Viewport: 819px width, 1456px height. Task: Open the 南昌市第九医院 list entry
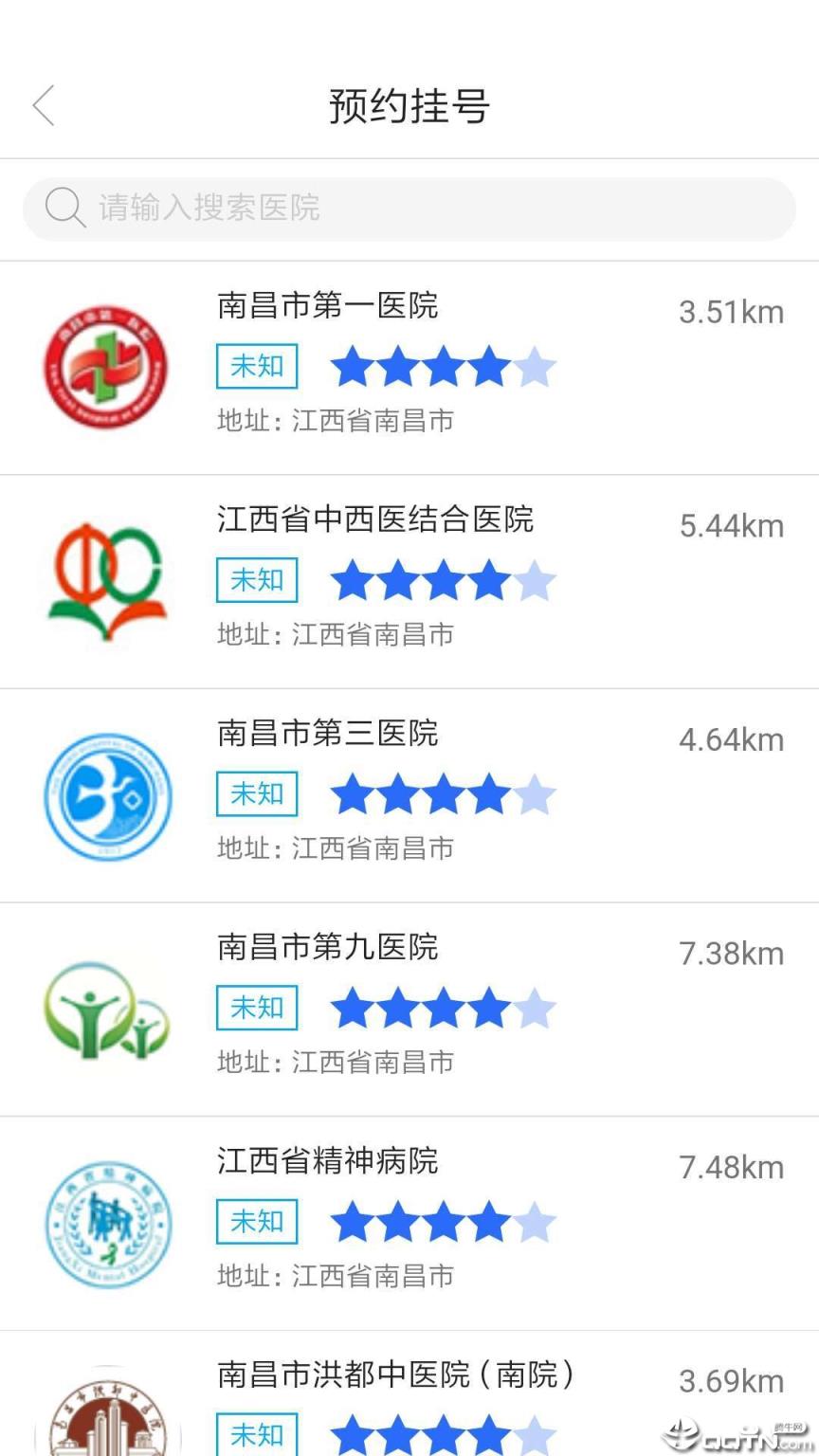point(408,1008)
